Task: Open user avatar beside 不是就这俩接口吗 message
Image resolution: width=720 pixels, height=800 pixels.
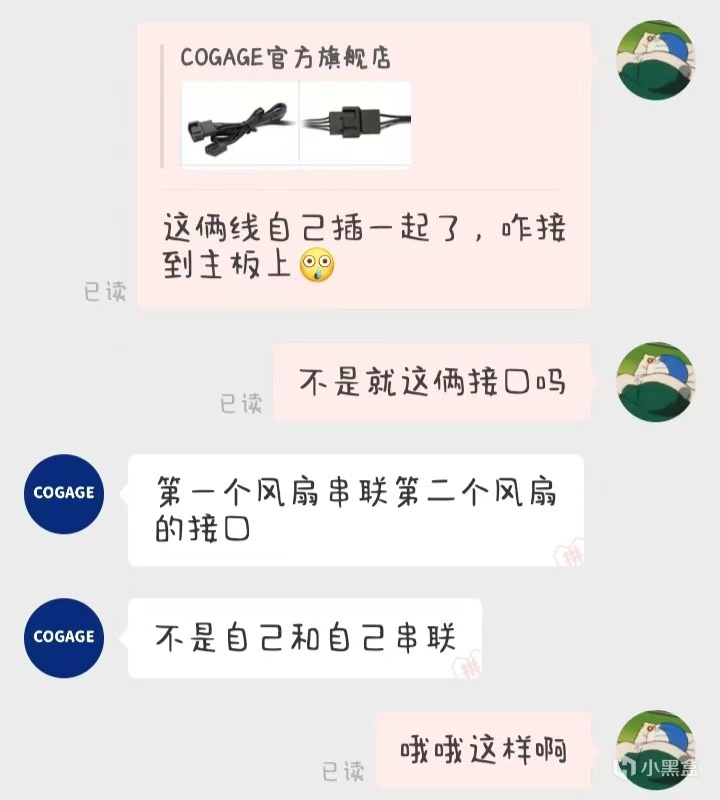Action: 655,381
